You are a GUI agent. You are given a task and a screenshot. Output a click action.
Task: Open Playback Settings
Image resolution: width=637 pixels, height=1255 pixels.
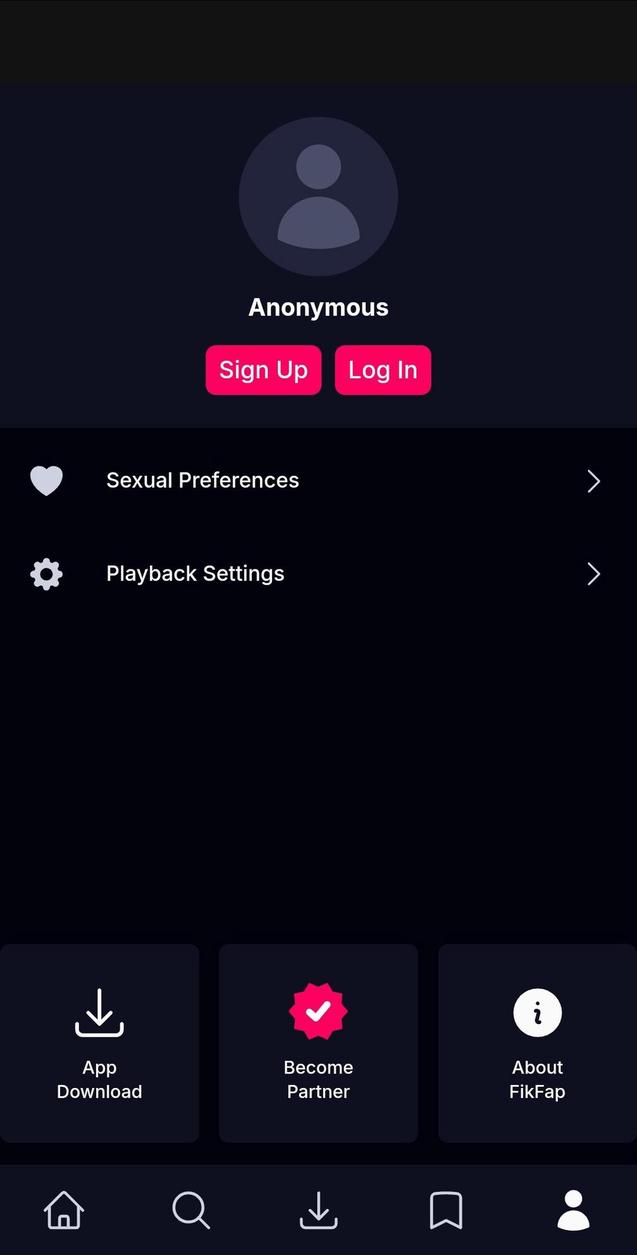(x=318, y=574)
